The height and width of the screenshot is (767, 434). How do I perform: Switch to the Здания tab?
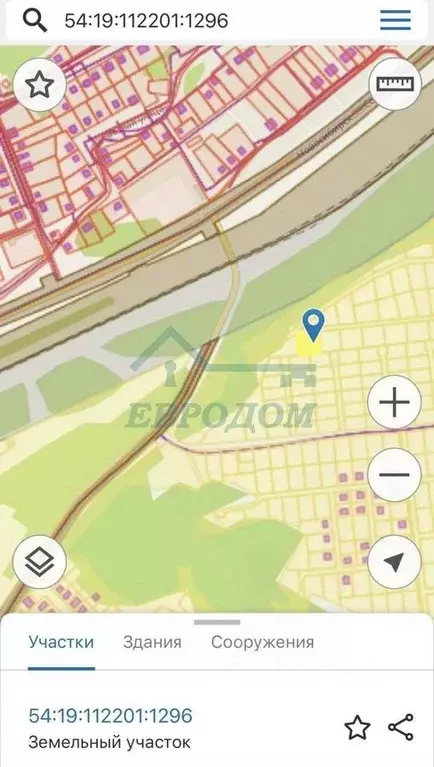click(x=152, y=642)
